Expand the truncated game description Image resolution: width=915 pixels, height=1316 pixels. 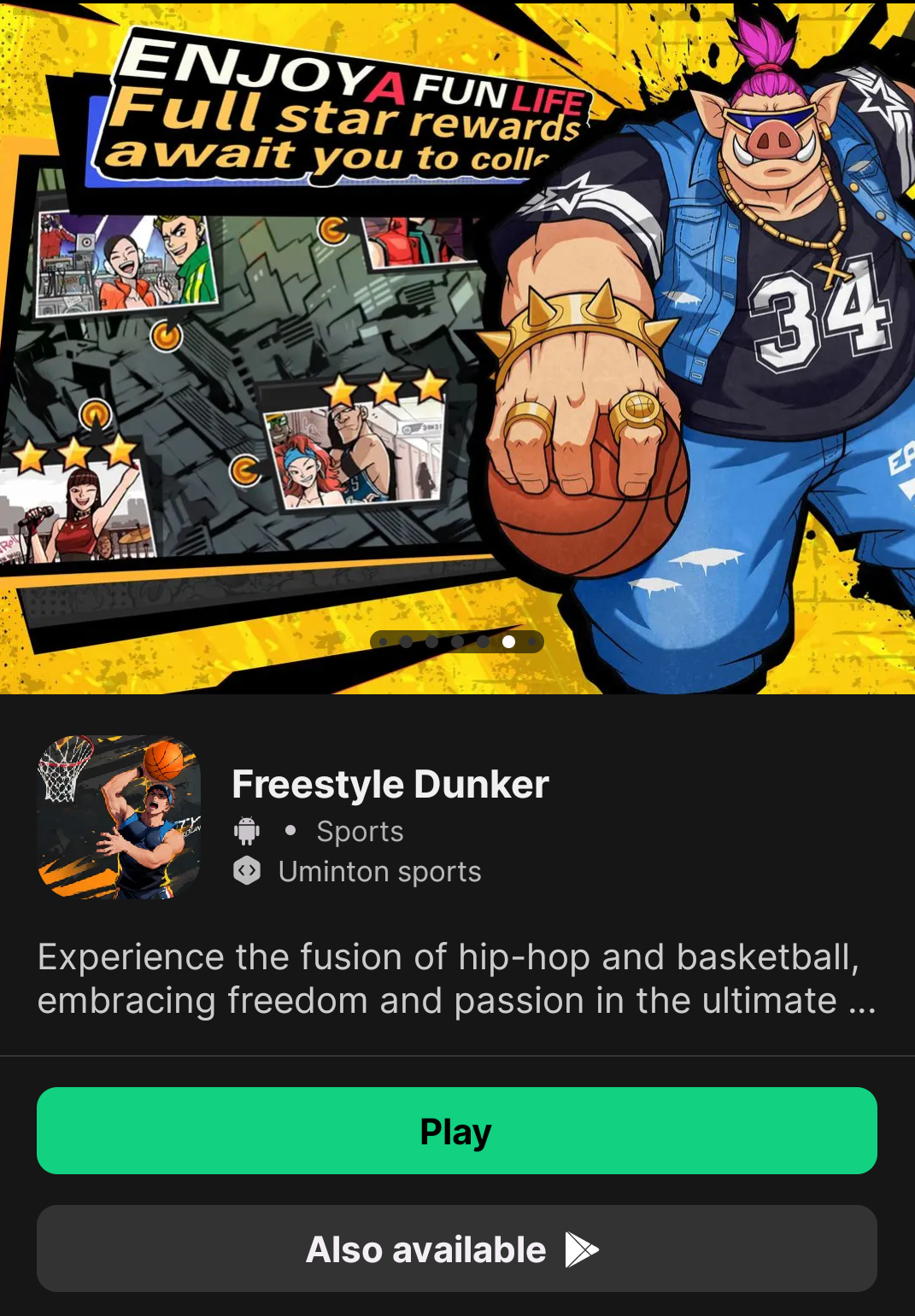click(x=456, y=979)
